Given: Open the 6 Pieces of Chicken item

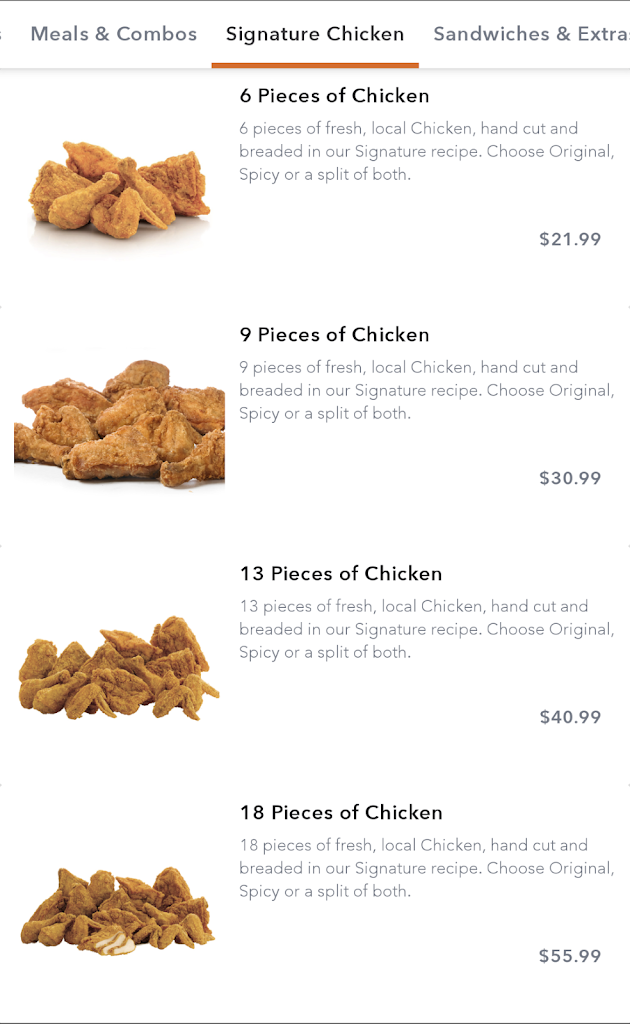Looking at the screenshot, I should (315, 186).
